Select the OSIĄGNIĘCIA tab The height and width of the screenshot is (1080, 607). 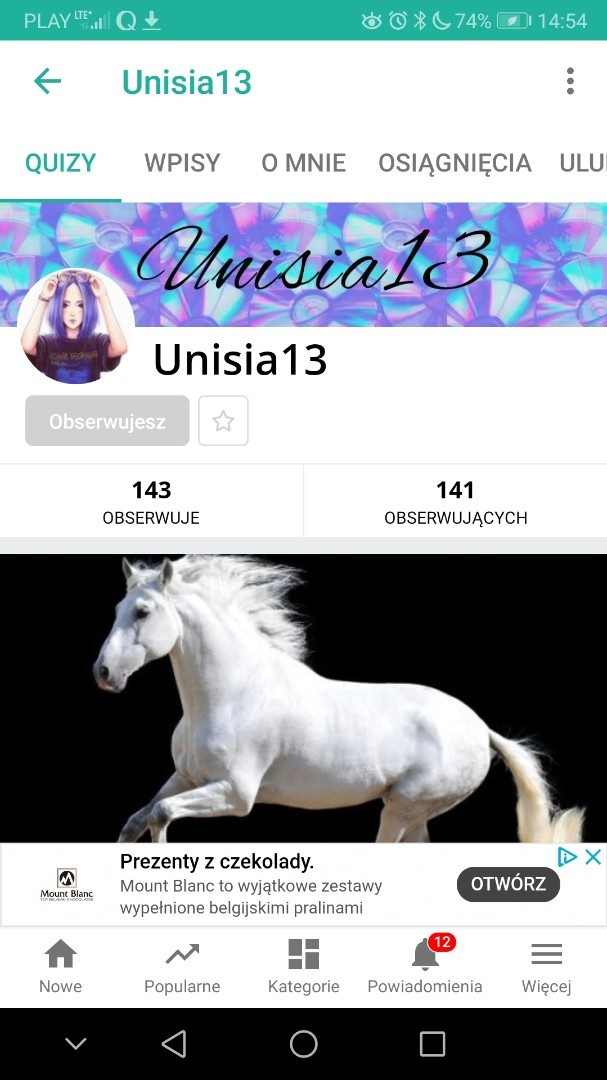pos(455,163)
